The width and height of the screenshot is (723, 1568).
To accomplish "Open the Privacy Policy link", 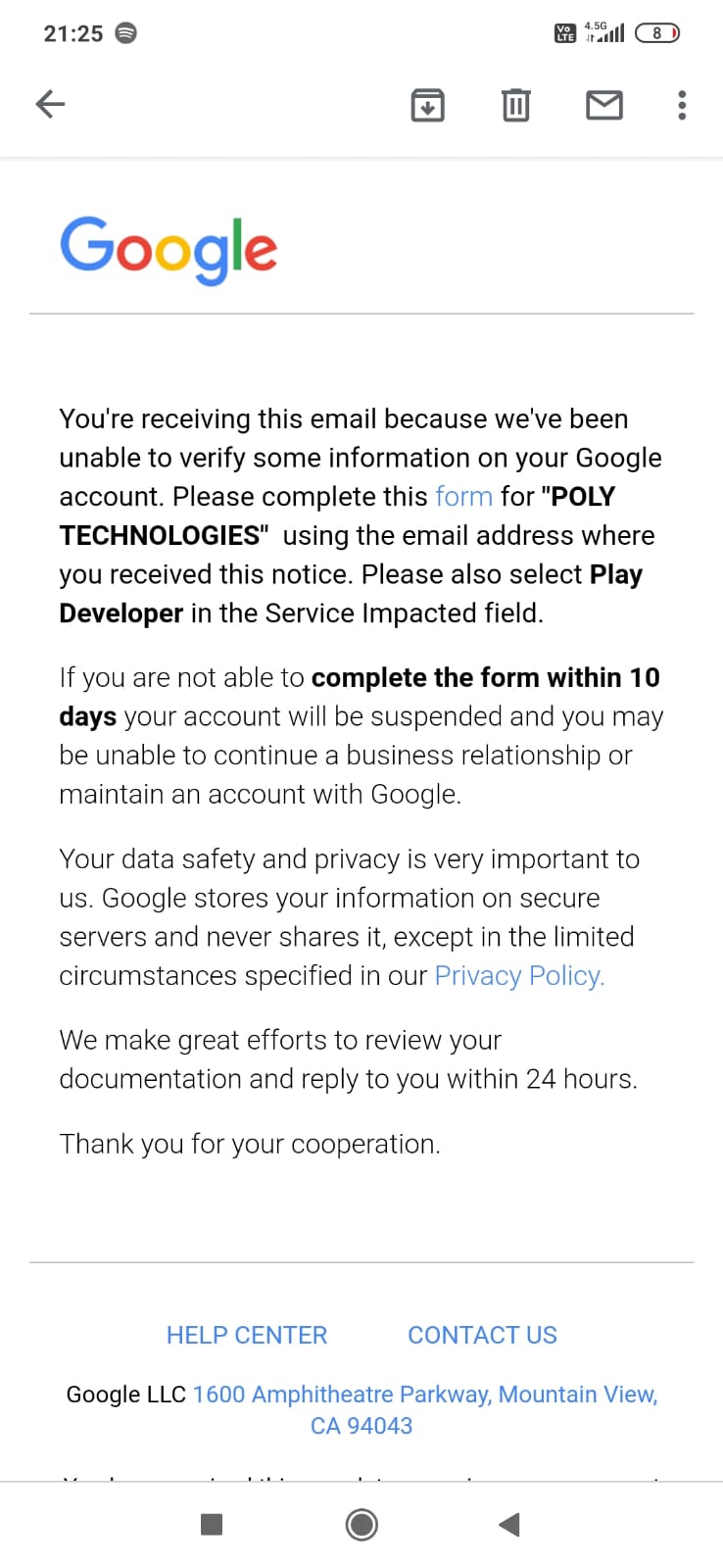I will [x=519, y=976].
